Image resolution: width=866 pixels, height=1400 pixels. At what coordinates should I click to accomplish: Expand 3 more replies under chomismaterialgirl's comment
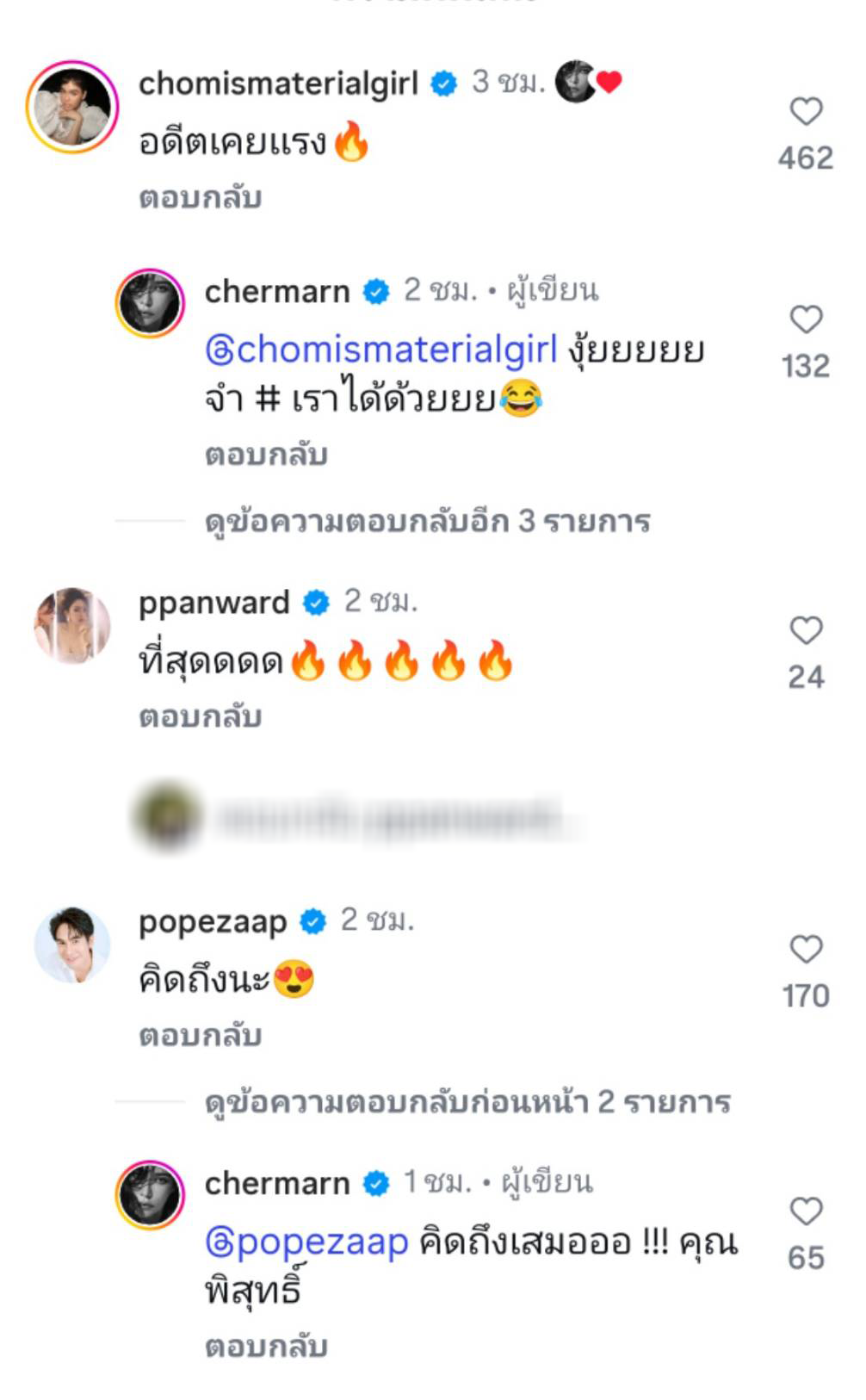coord(427,522)
